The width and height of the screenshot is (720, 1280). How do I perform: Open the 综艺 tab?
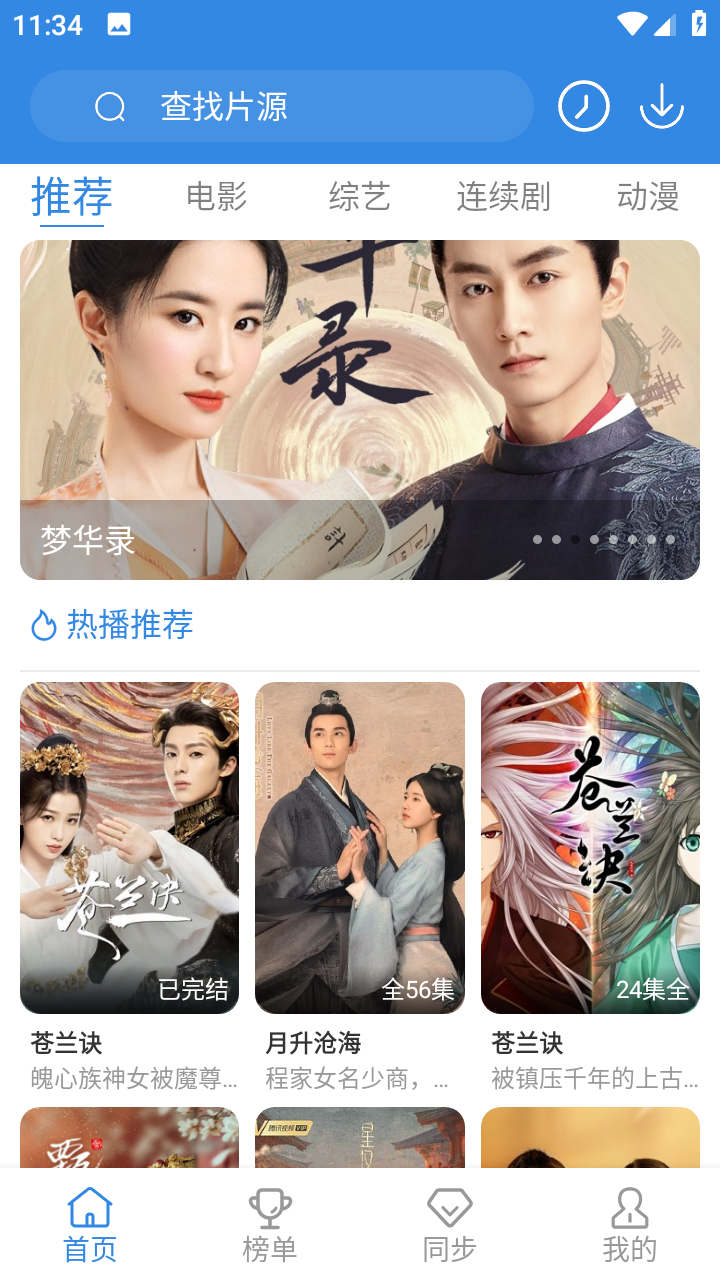click(358, 197)
